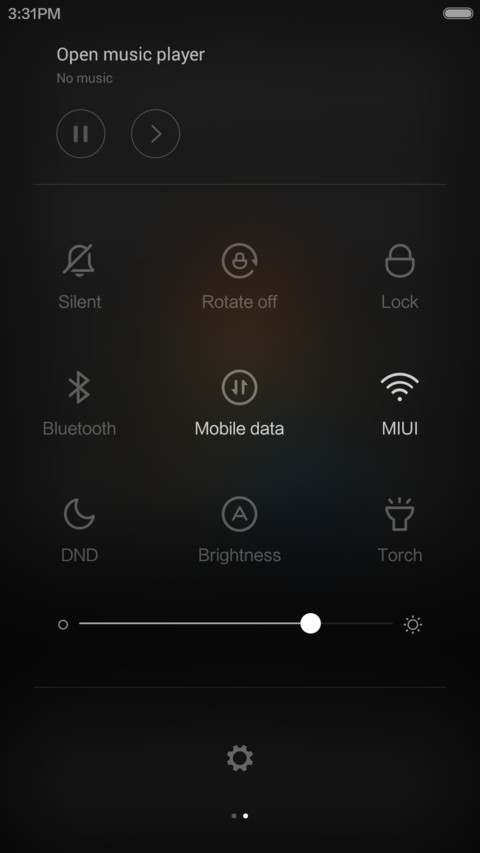Toggle Silent mode
Viewport: 480px width, 853px height.
[79, 276]
